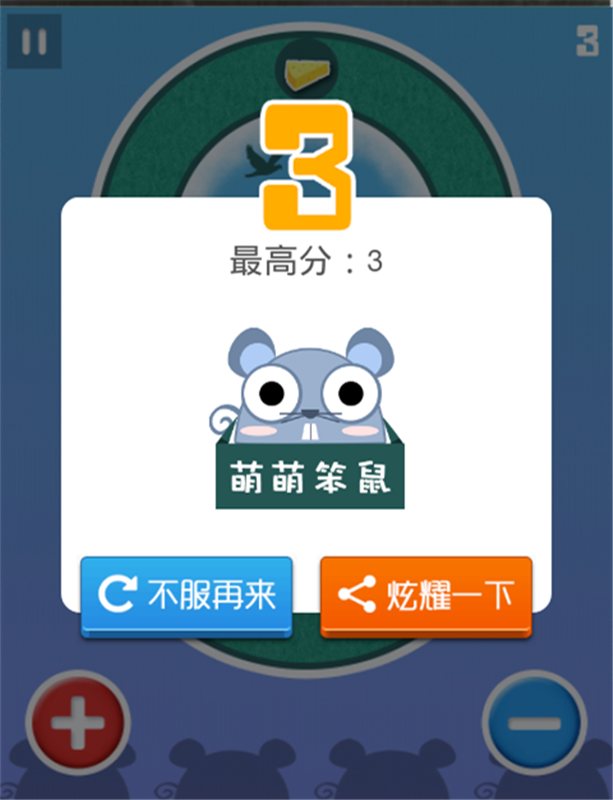613x800 pixels.
Task: Pause the game with the pause icon
Action: (34, 43)
